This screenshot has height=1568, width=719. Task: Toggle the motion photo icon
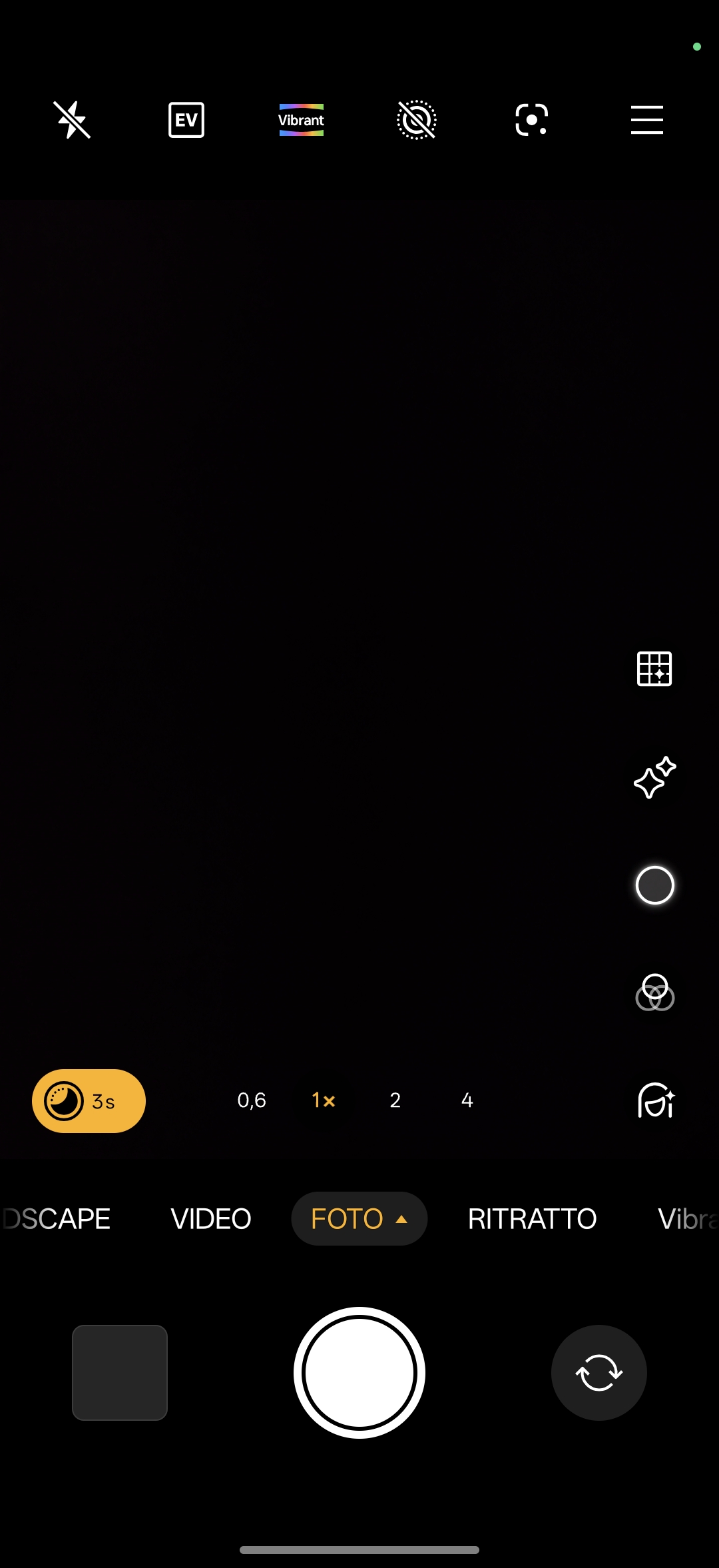click(417, 120)
